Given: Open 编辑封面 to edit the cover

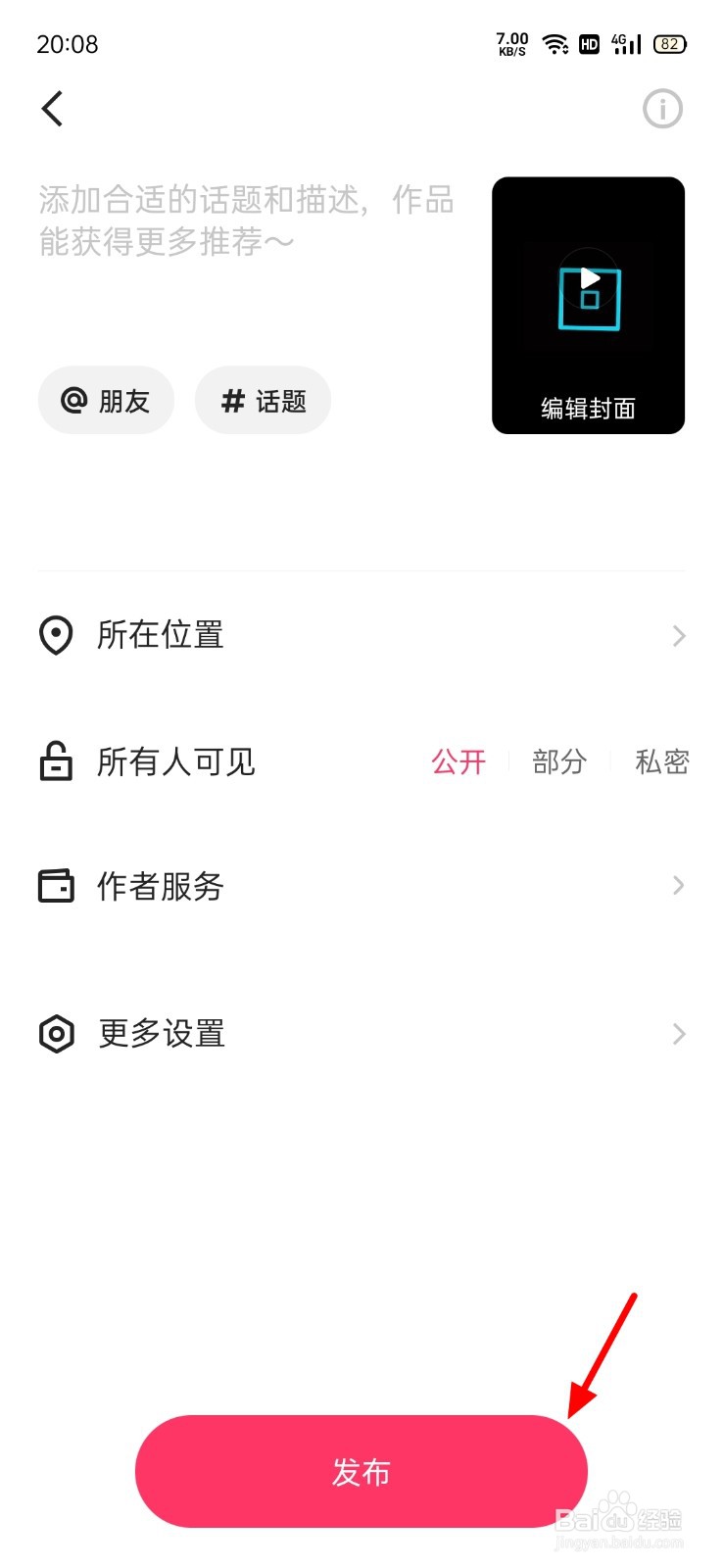Looking at the screenshot, I should coord(588,306).
